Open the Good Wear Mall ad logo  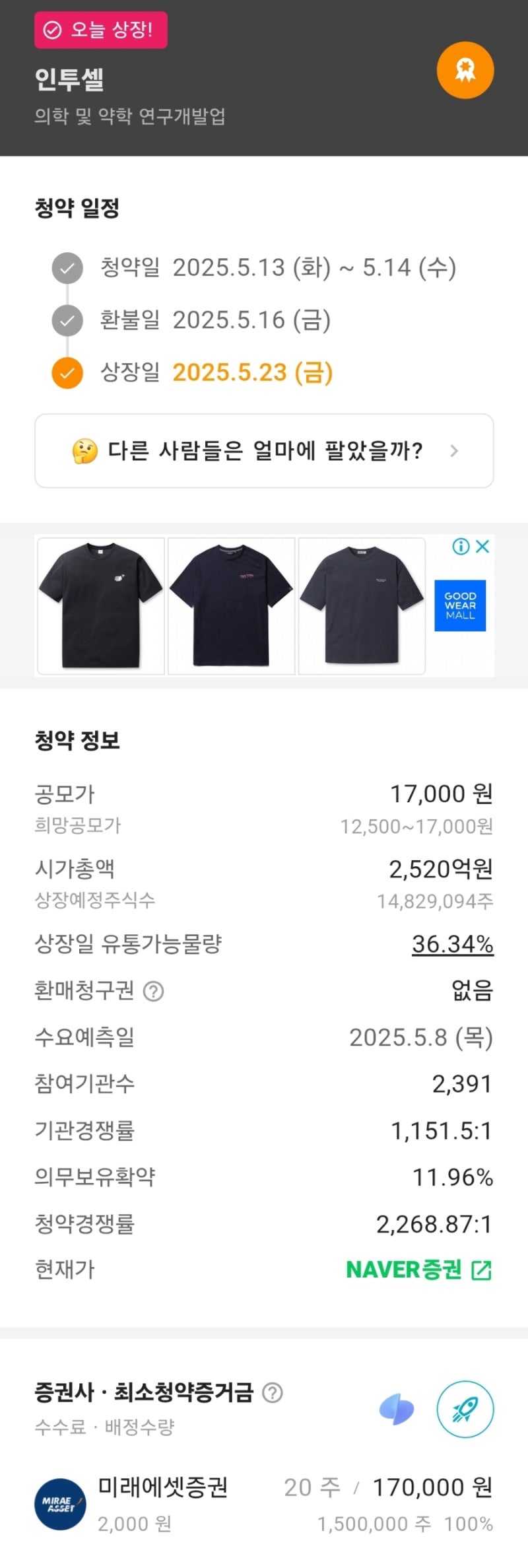460,605
